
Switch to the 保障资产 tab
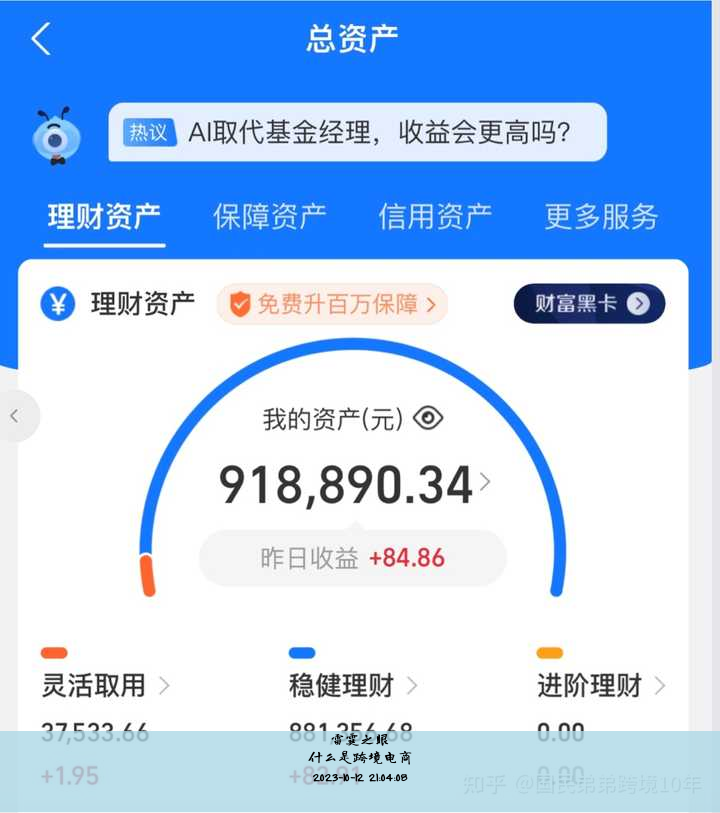(x=269, y=216)
